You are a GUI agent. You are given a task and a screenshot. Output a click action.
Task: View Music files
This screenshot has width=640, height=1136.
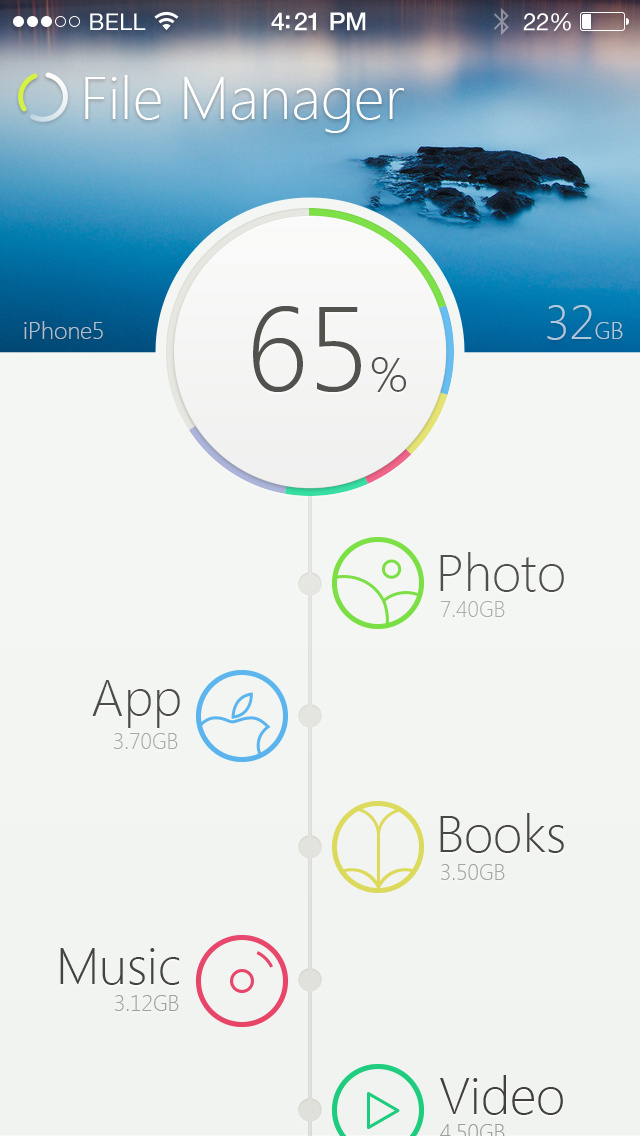click(x=242, y=980)
